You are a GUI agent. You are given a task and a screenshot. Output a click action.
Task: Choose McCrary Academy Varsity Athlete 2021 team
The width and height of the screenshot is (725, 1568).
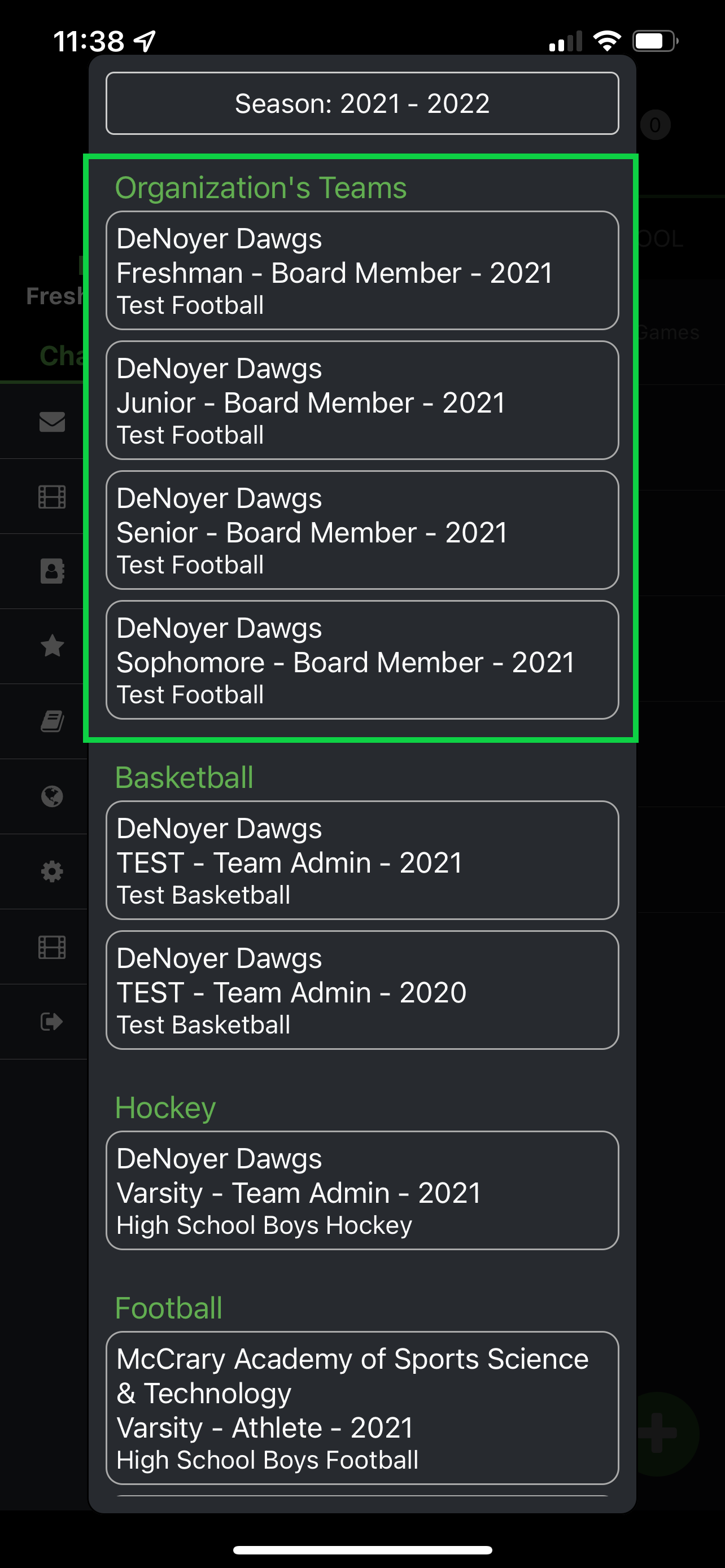point(362,1408)
